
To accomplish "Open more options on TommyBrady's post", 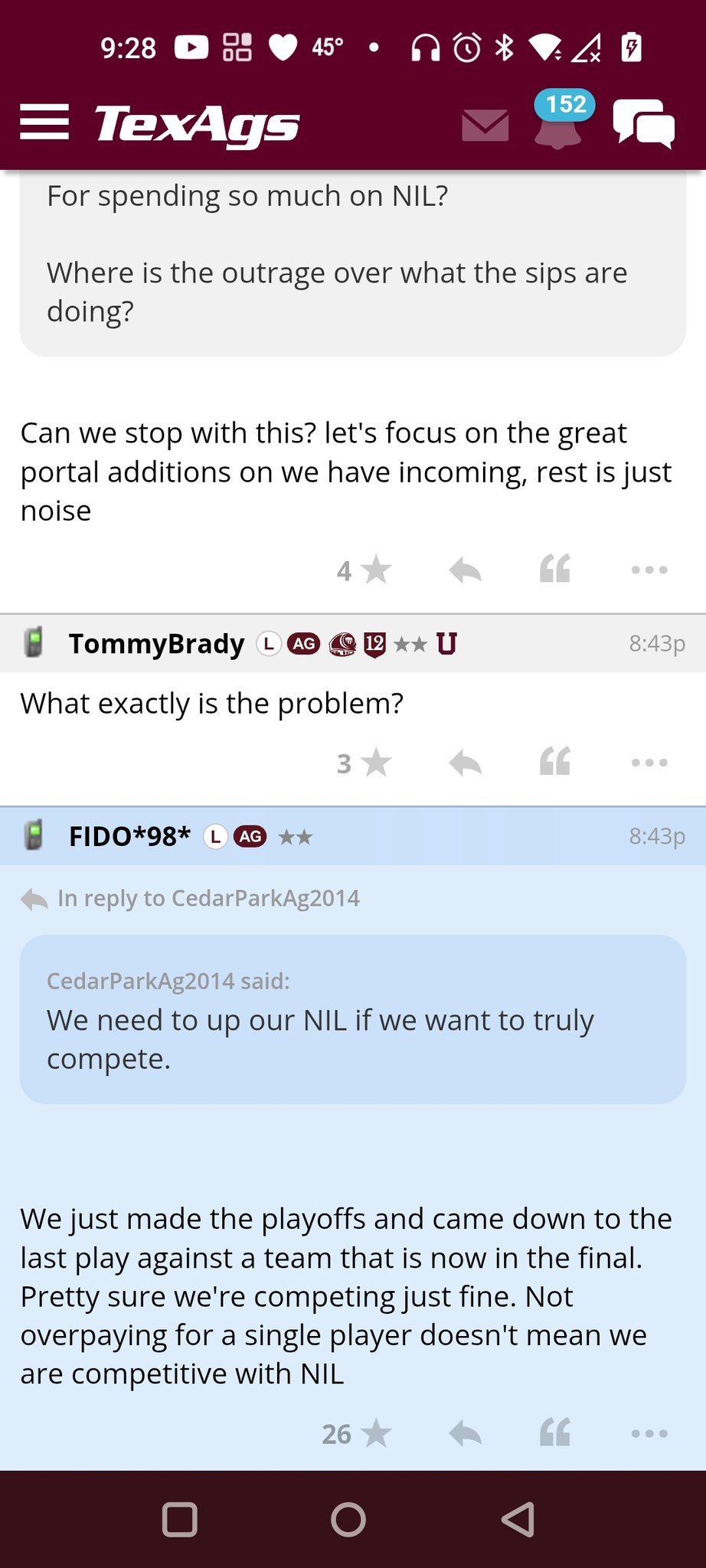I will 649,763.
